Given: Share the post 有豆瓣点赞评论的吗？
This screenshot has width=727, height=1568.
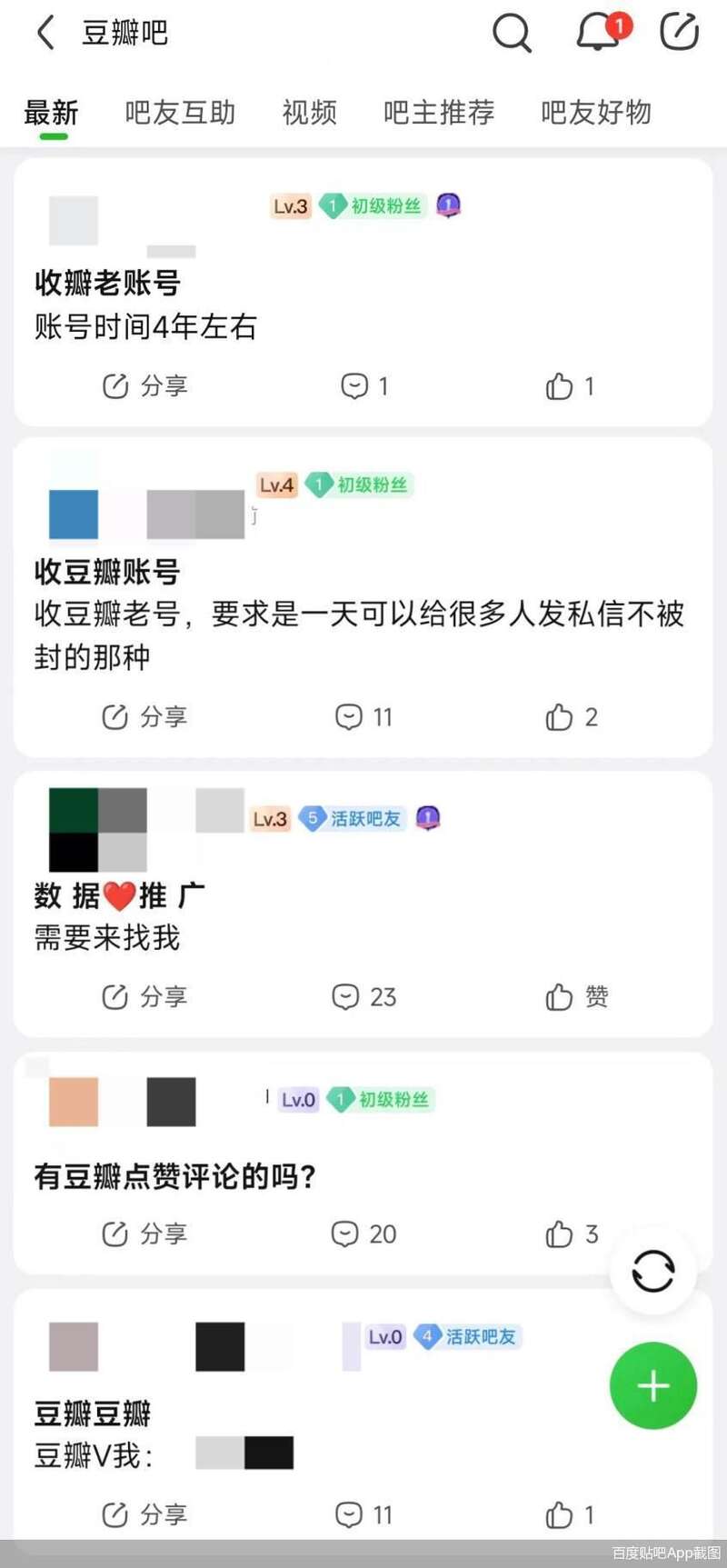Looking at the screenshot, I should pos(145,1233).
